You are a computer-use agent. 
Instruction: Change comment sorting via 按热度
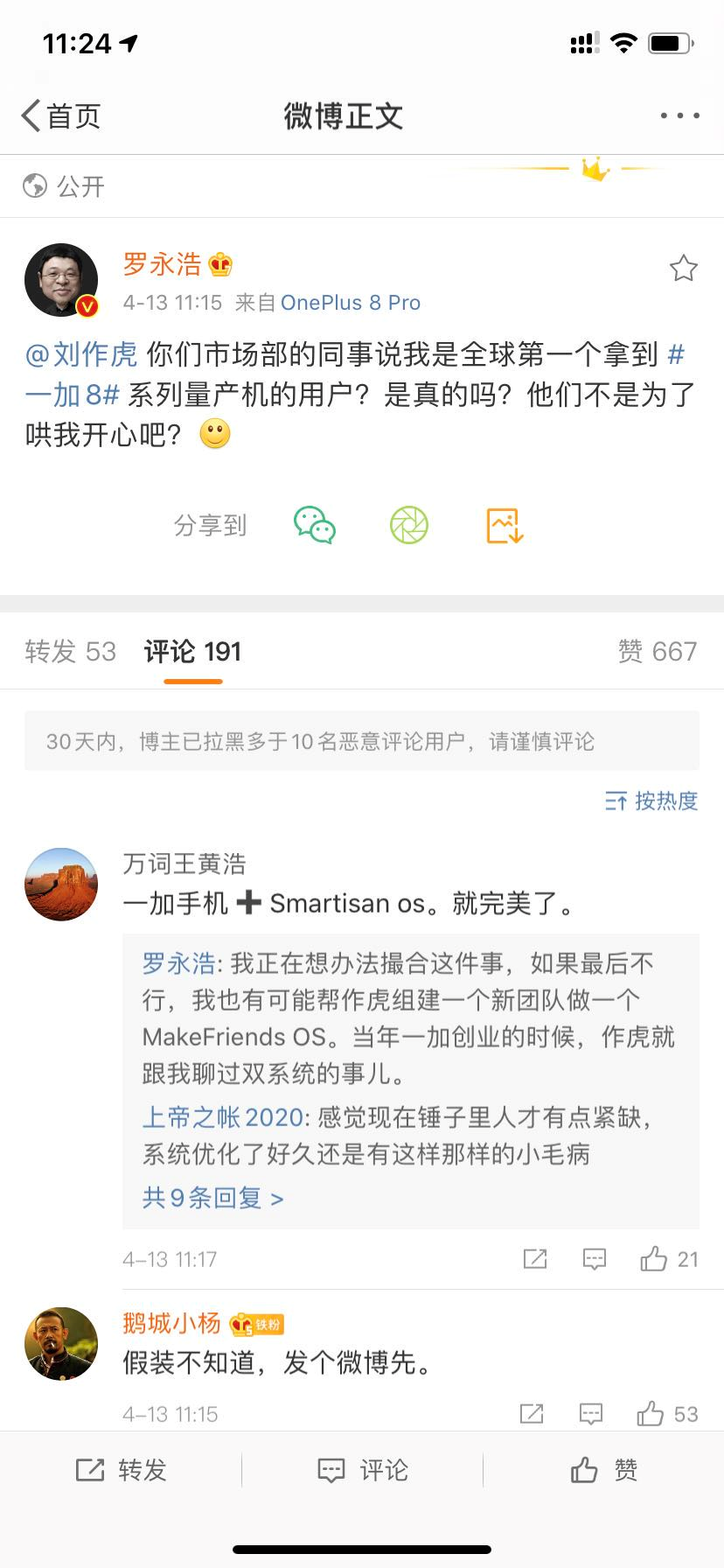pos(651,801)
